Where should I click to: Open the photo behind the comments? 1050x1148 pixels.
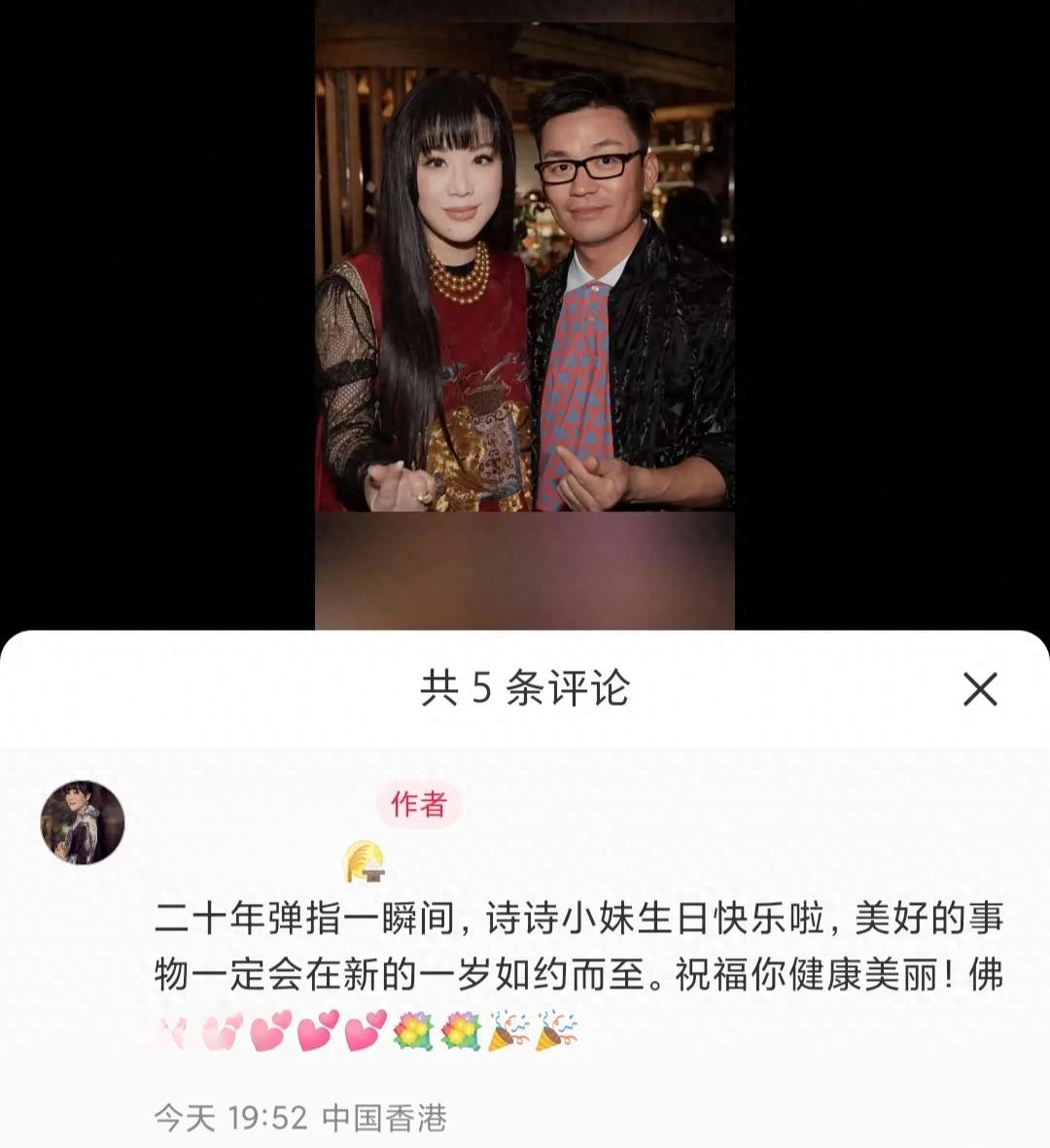click(525, 292)
